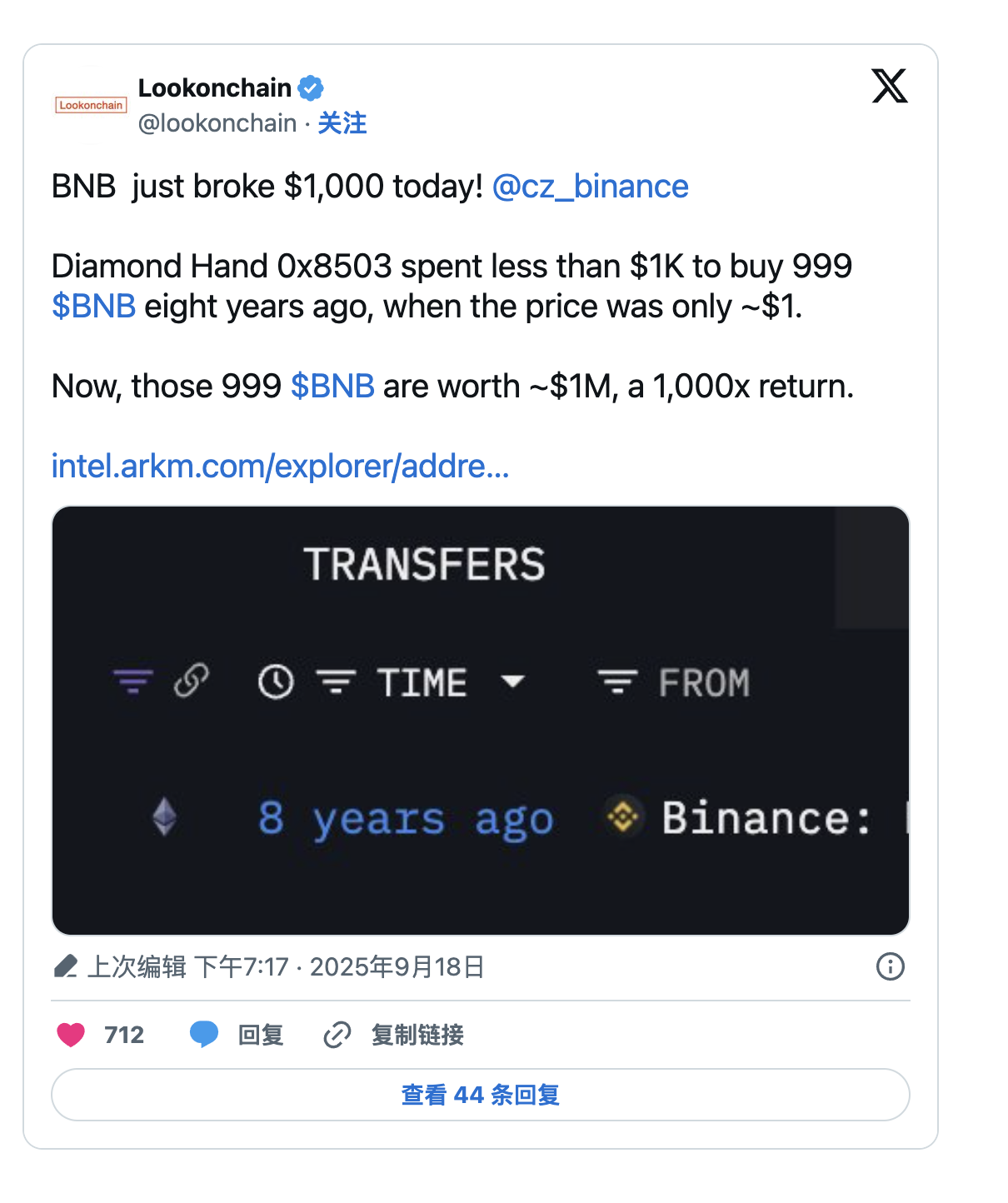This screenshot has height=1203, width=1008.
Task: Copy the post link via 复制链接
Action: click(395, 1035)
